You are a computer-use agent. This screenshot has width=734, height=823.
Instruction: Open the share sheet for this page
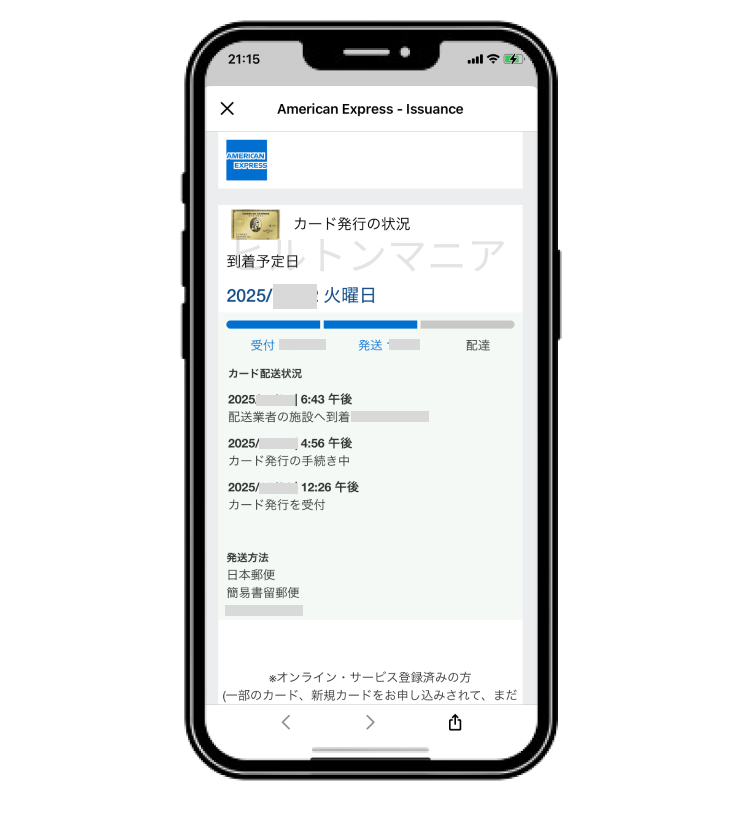click(x=455, y=722)
